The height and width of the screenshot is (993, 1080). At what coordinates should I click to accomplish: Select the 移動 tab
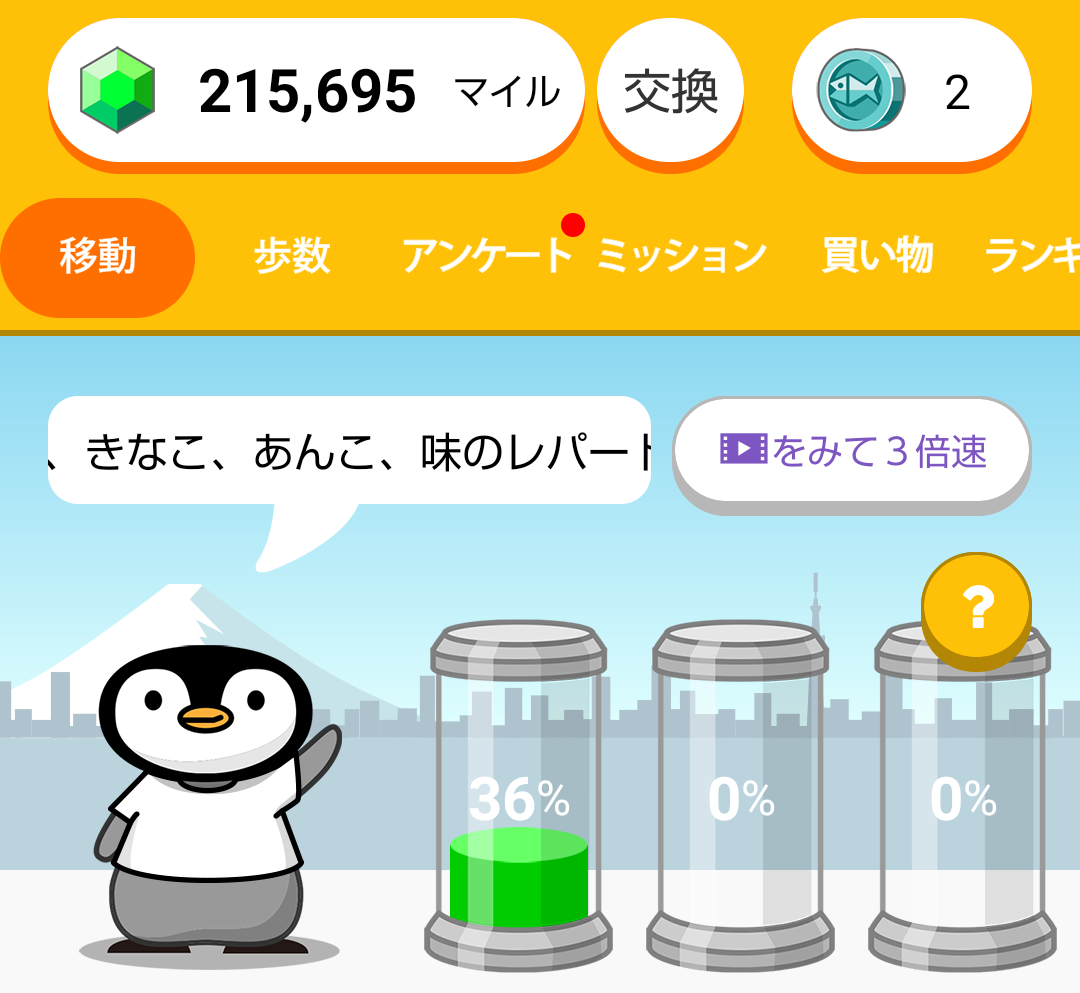pos(97,257)
